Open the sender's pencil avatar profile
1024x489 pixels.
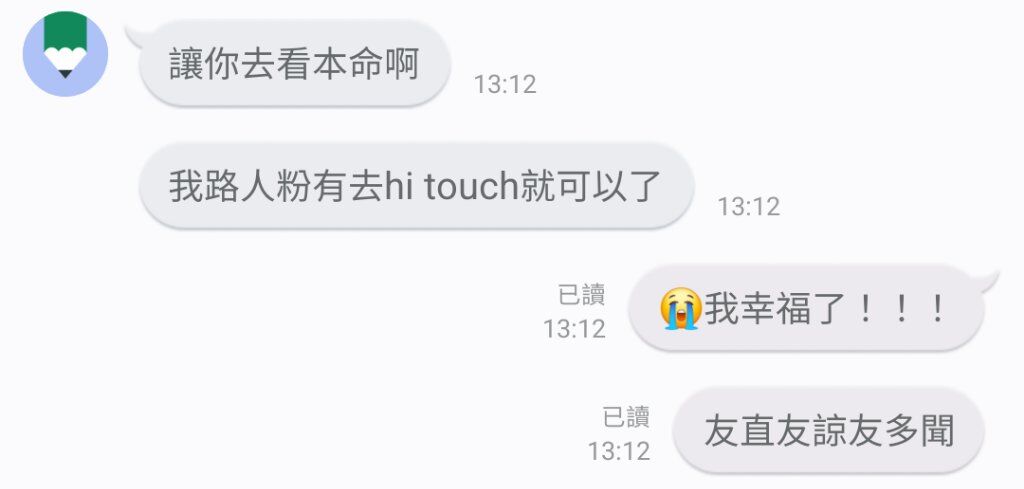pos(65,55)
